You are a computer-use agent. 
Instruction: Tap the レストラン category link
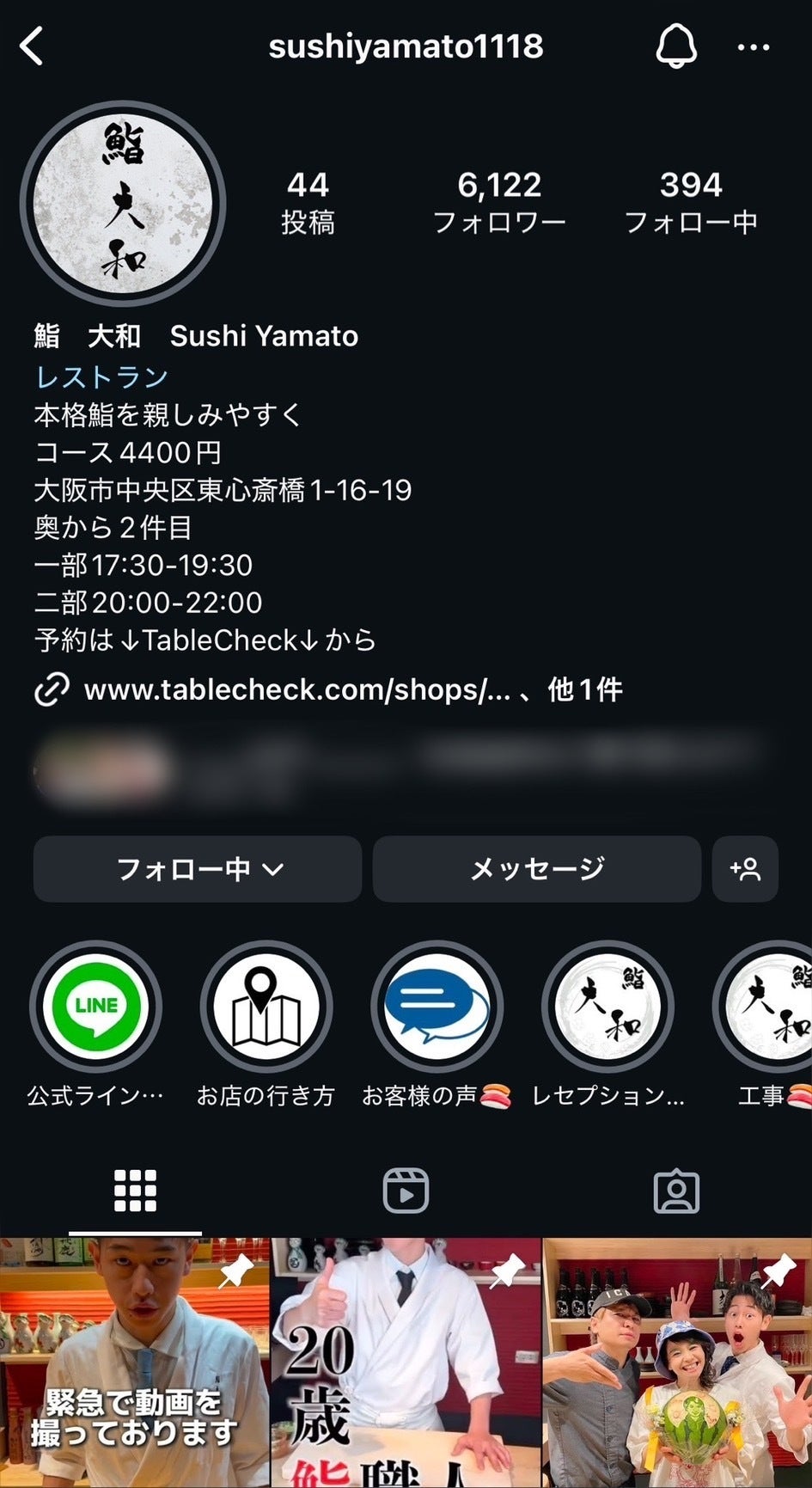[x=101, y=377]
